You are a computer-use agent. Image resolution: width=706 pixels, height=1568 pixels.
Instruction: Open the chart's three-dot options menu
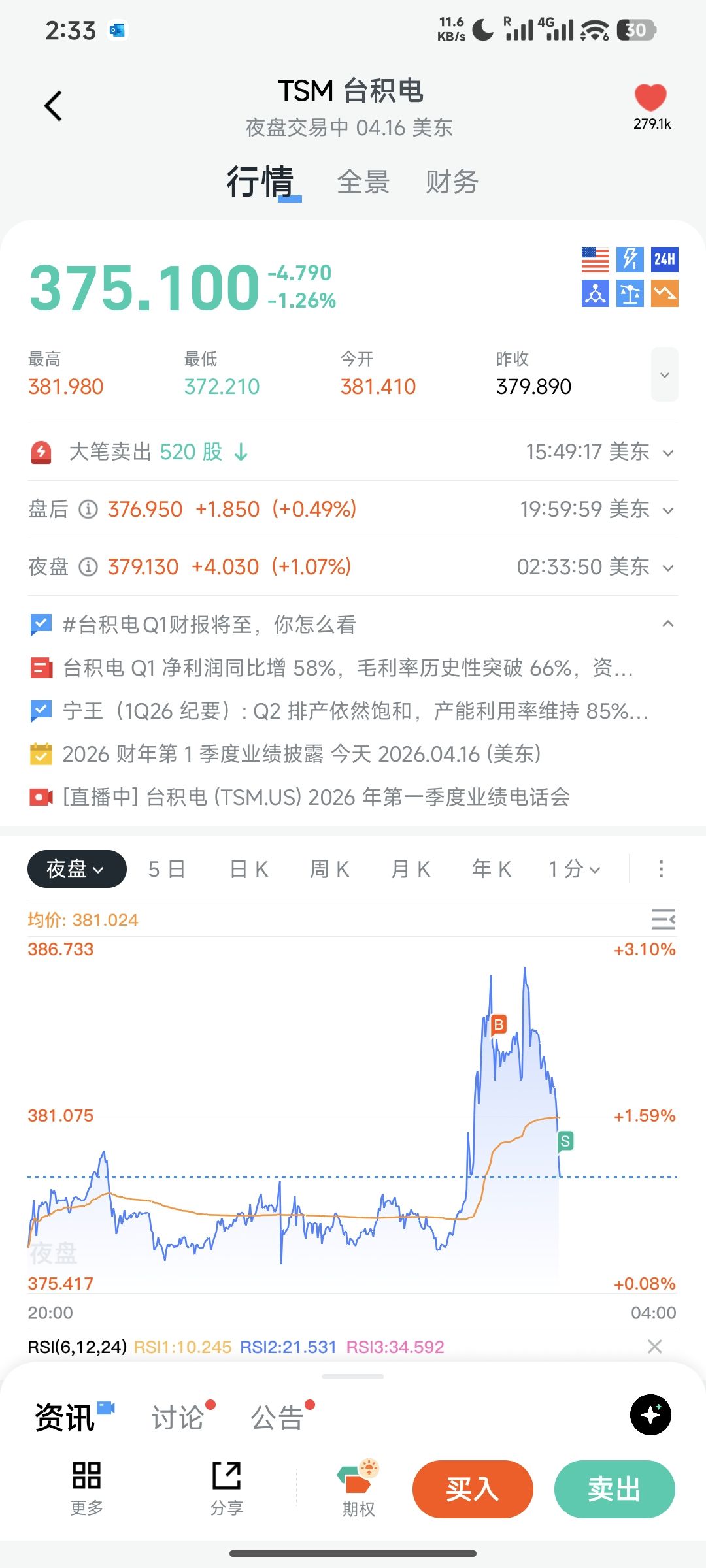point(661,870)
